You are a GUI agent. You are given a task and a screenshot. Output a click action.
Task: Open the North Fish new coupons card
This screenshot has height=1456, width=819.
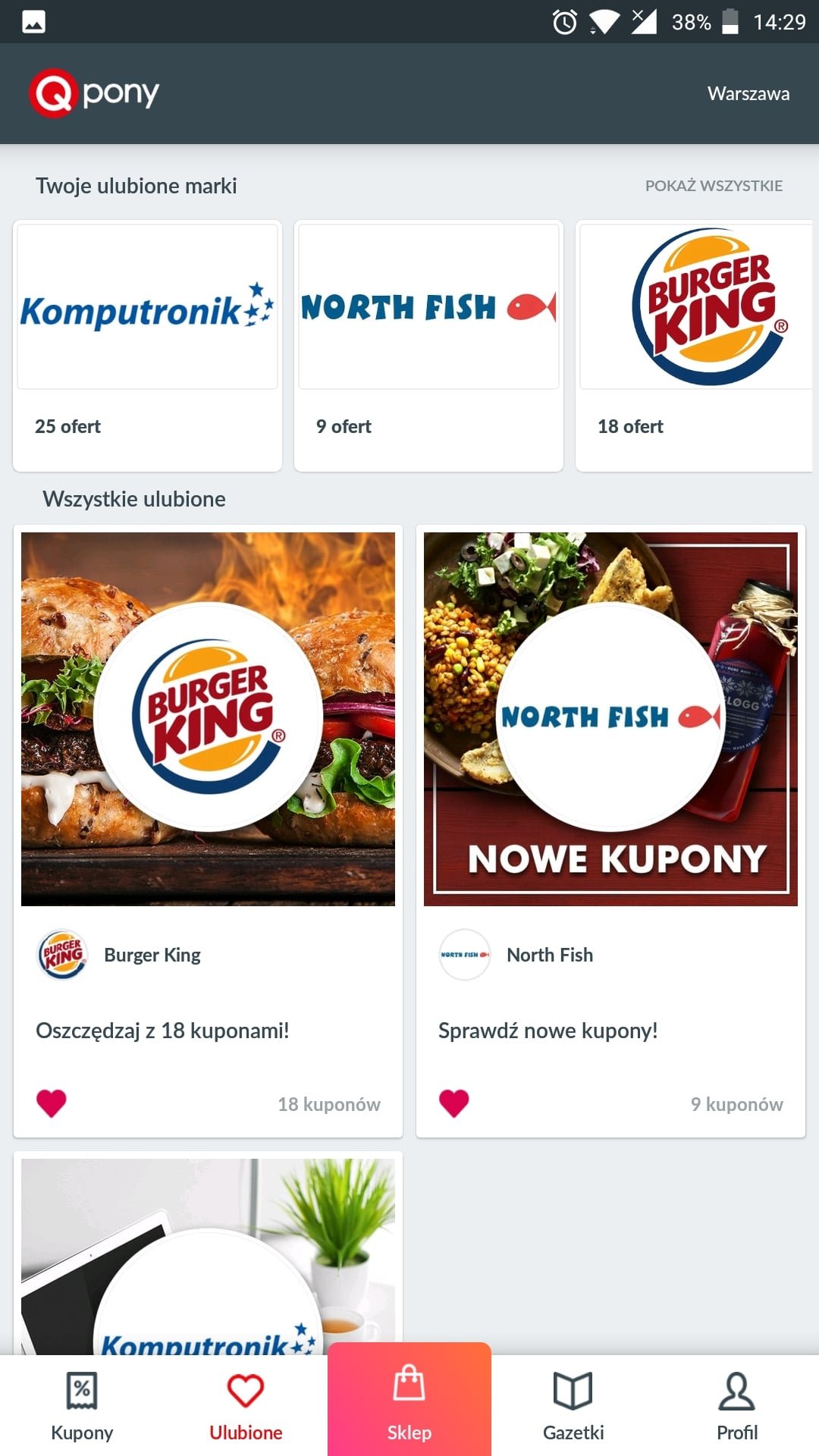click(610, 831)
